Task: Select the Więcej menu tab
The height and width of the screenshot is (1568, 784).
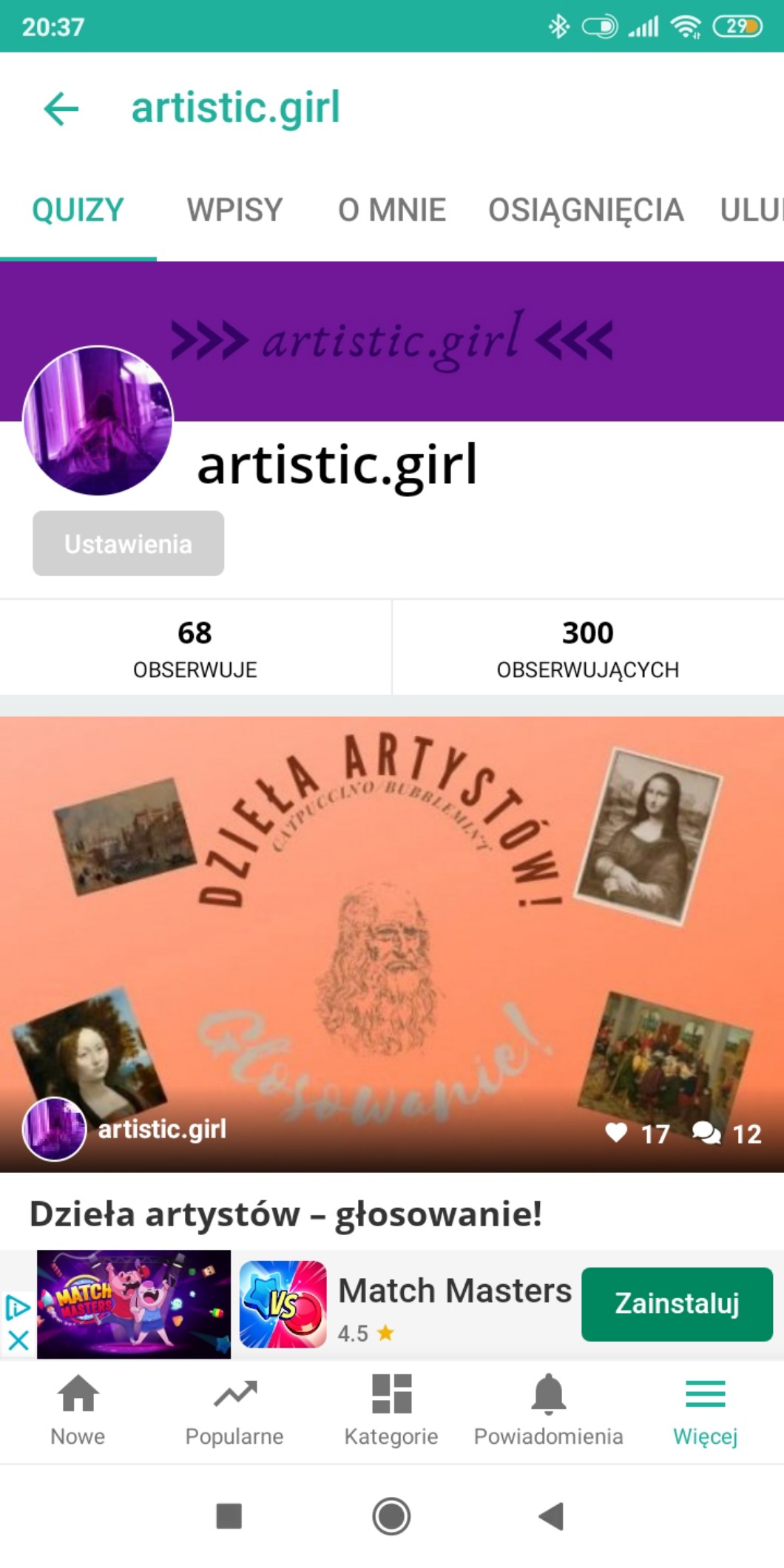Action: 705,1410
